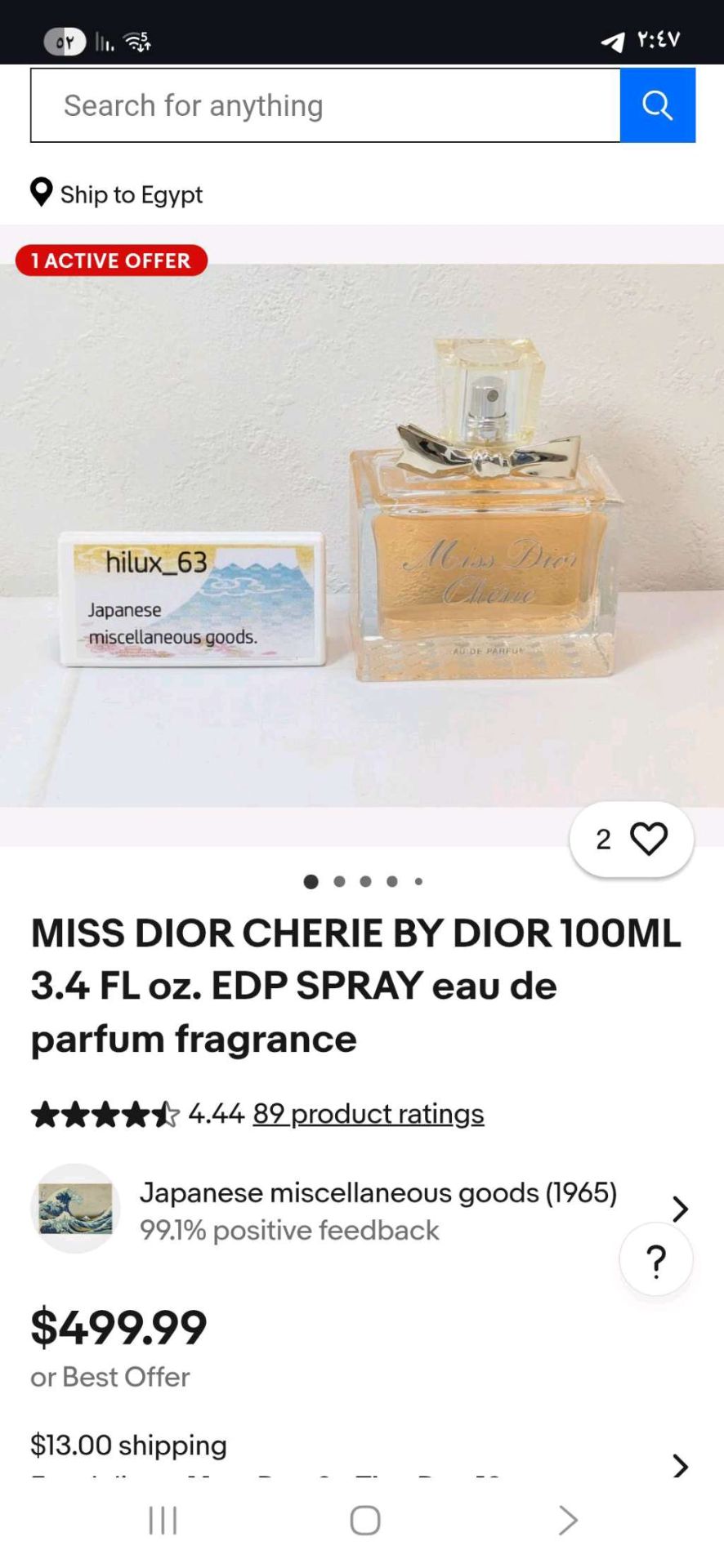Image resolution: width=724 pixels, height=1568 pixels.
Task: Tap the blue search magnifier button
Action: (x=658, y=105)
